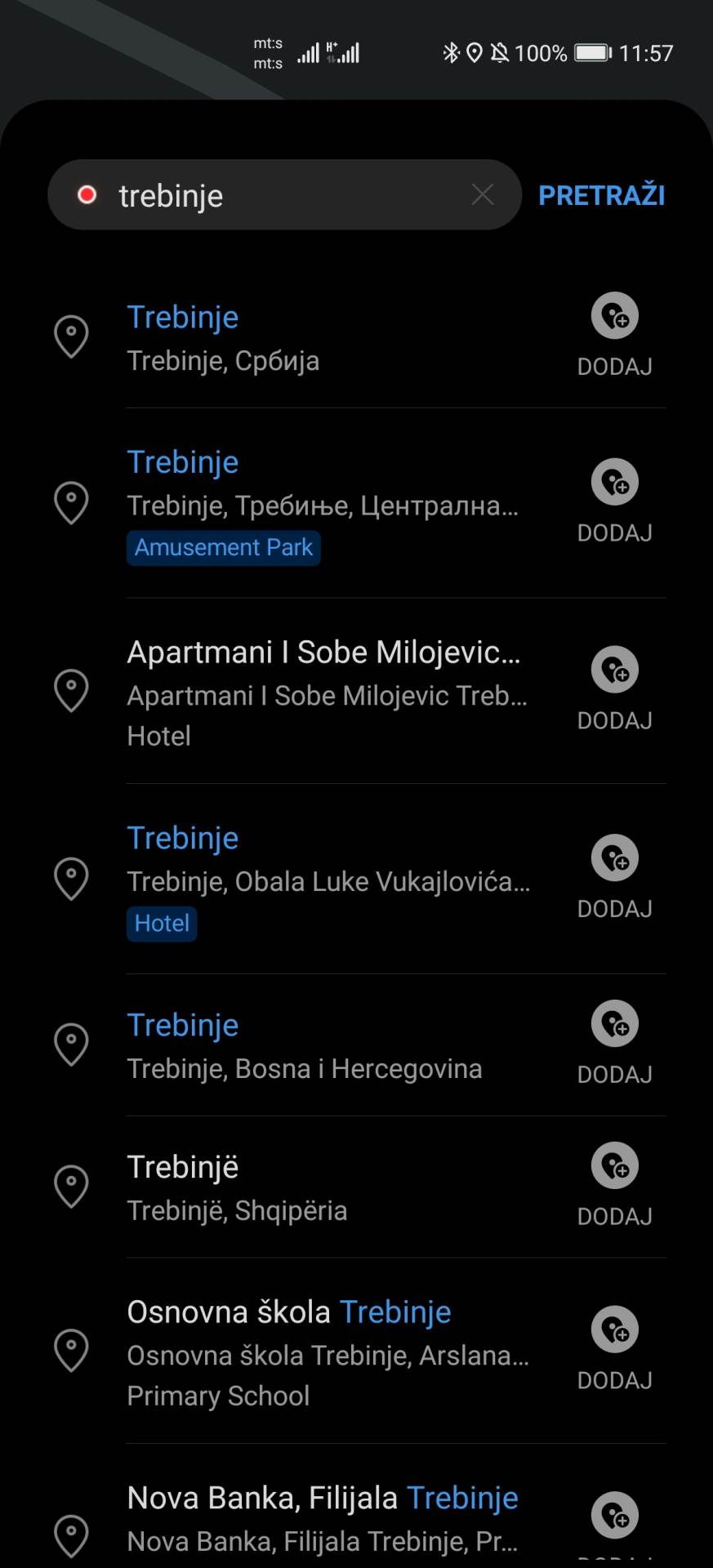Tap the red recording dot in search bar
The height and width of the screenshot is (1568, 713).
(x=87, y=195)
